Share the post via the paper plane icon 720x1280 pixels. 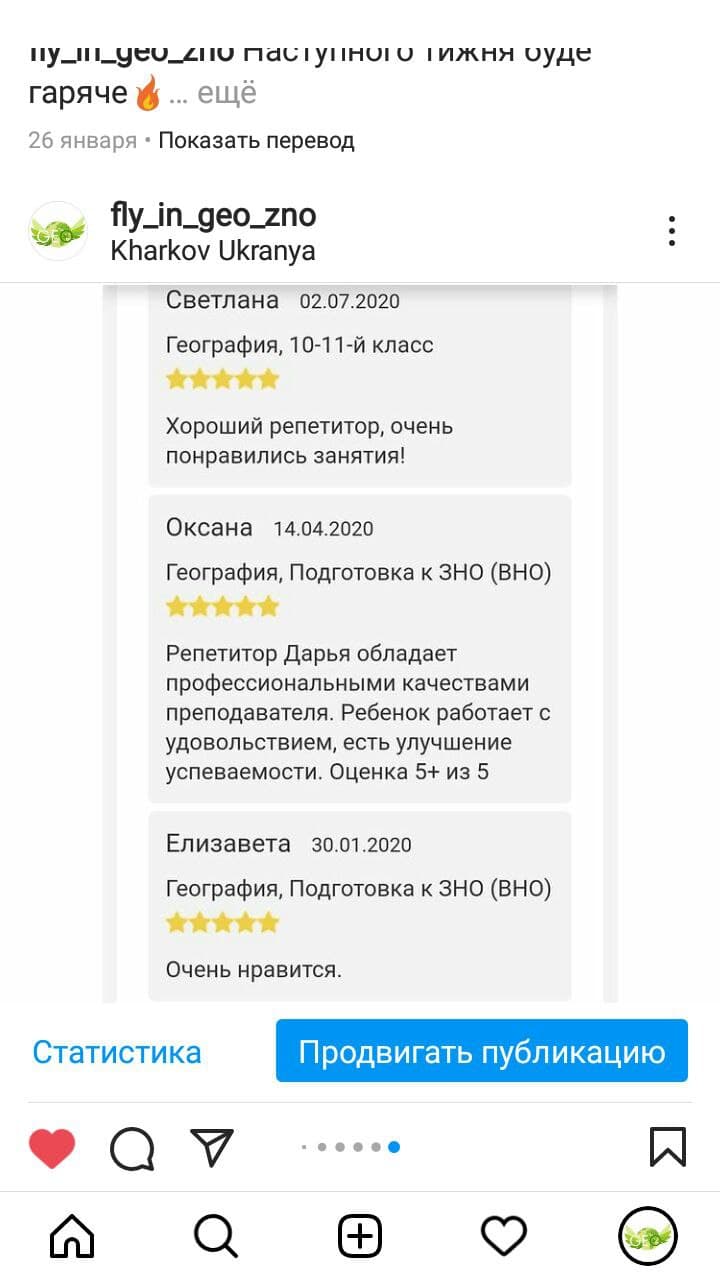(x=212, y=1147)
